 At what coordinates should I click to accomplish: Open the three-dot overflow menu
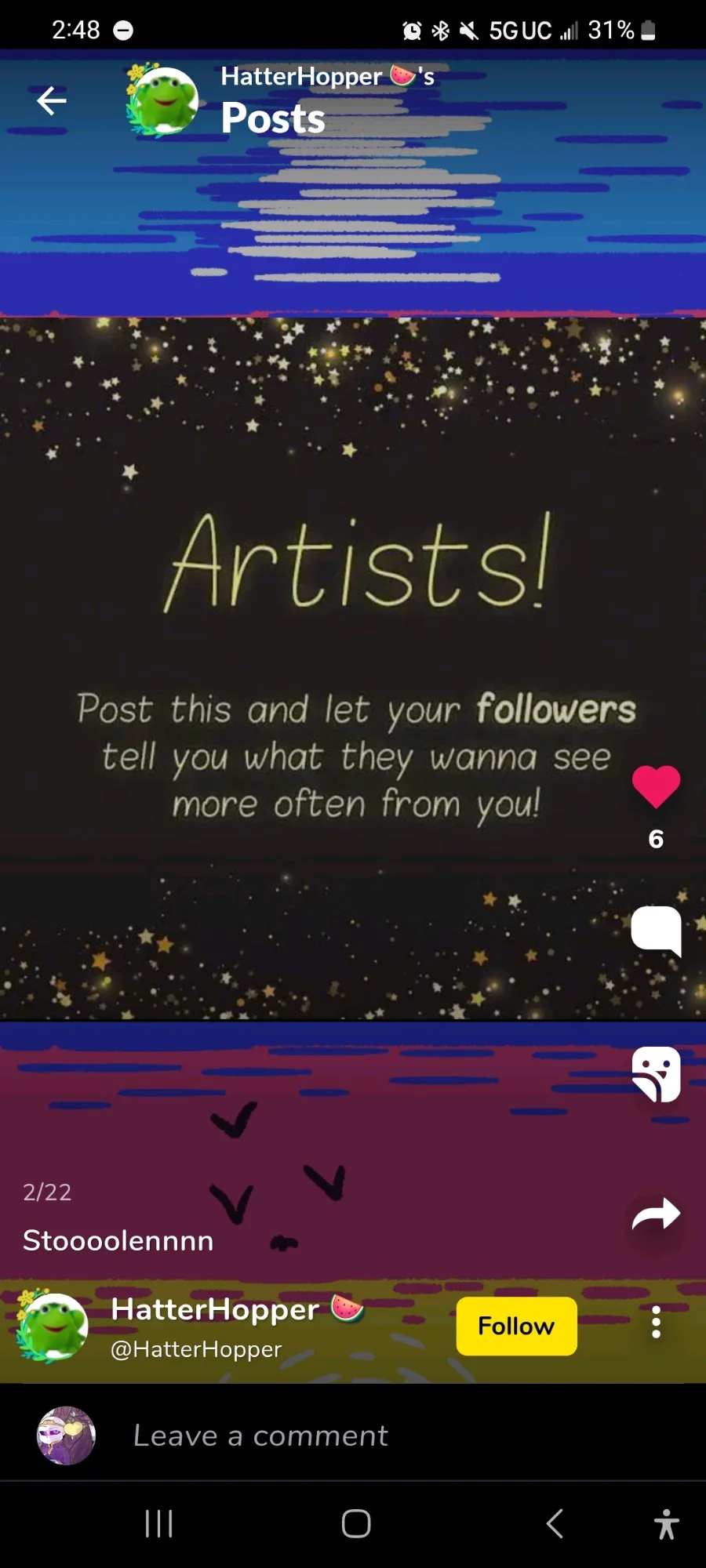[x=656, y=1323]
